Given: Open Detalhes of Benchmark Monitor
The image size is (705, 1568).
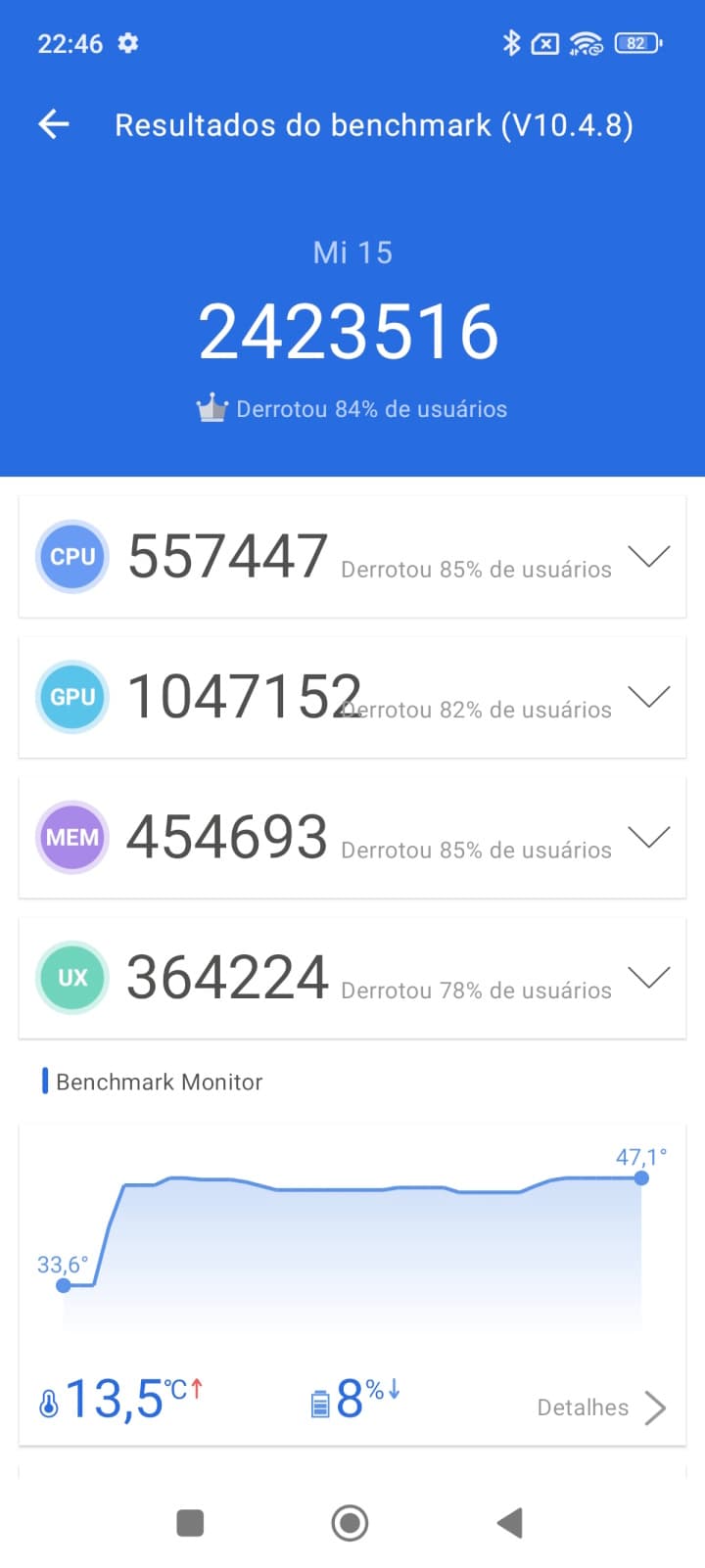Looking at the screenshot, I should pyautogui.click(x=601, y=1407).
